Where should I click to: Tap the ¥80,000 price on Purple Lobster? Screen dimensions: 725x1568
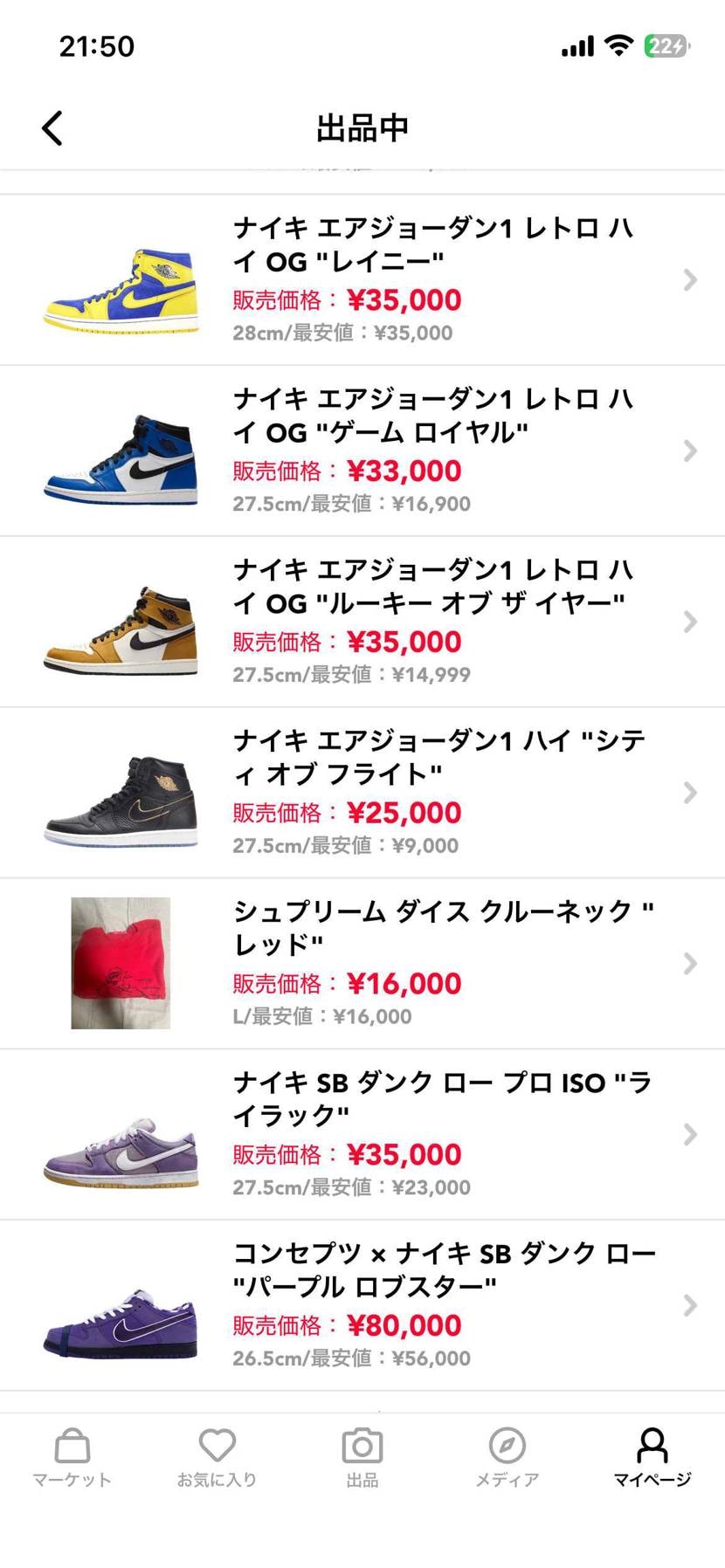(407, 1324)
